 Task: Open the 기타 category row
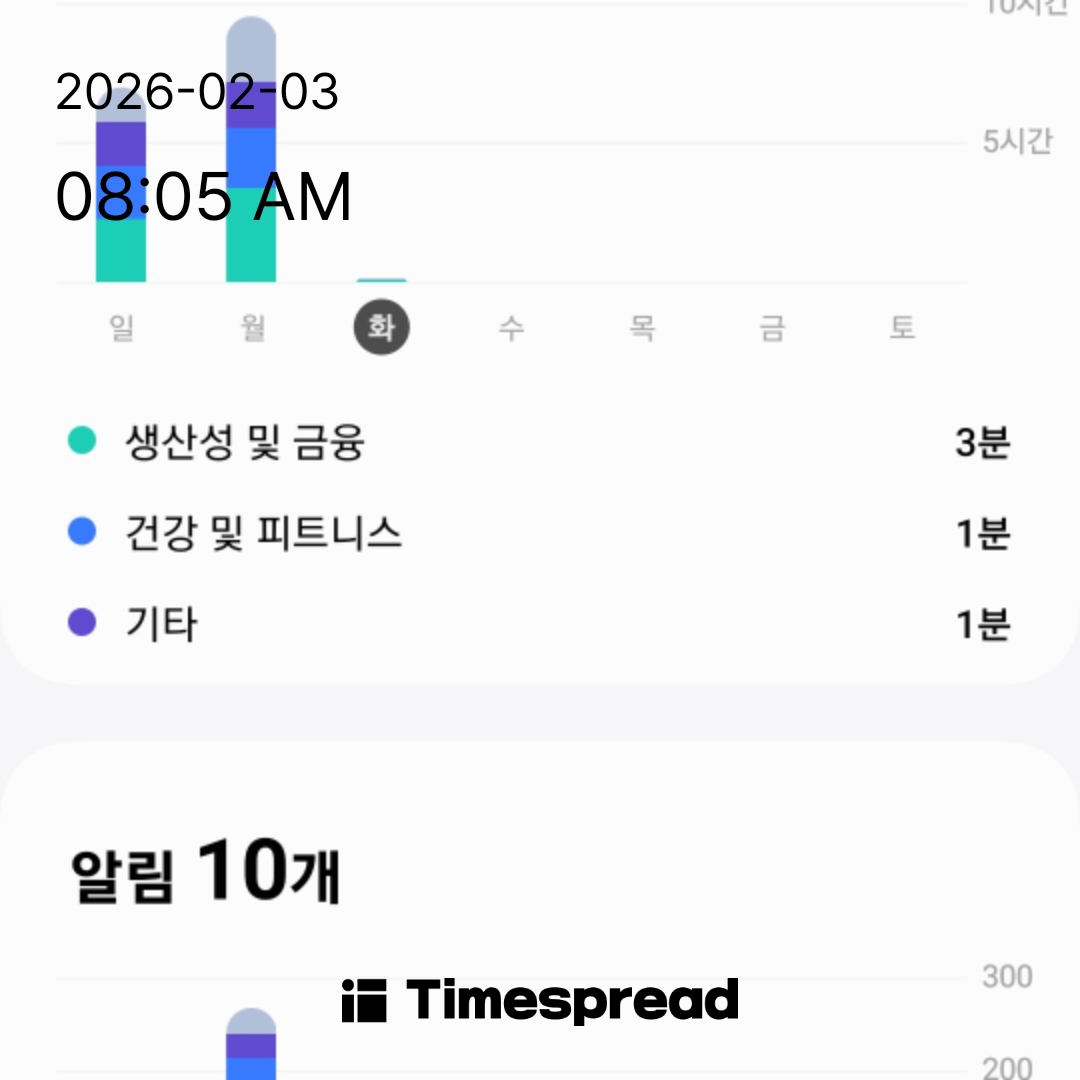pos(540,624)
